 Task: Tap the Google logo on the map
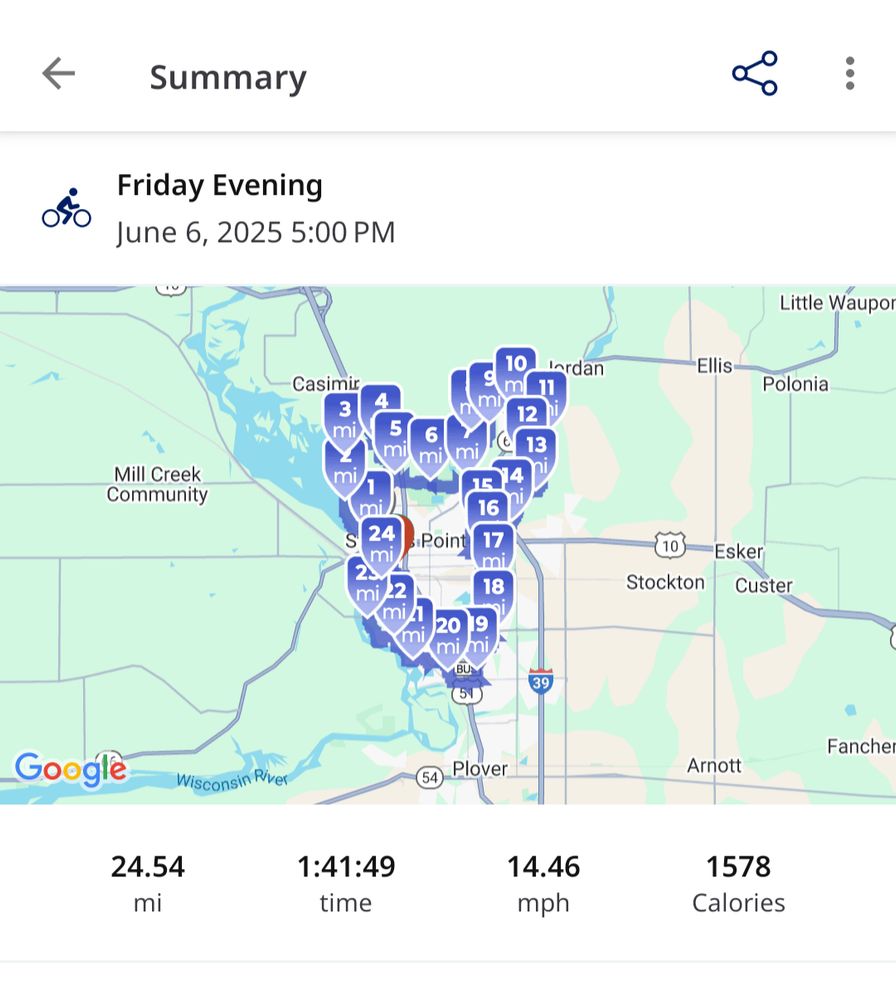[72, 768]
